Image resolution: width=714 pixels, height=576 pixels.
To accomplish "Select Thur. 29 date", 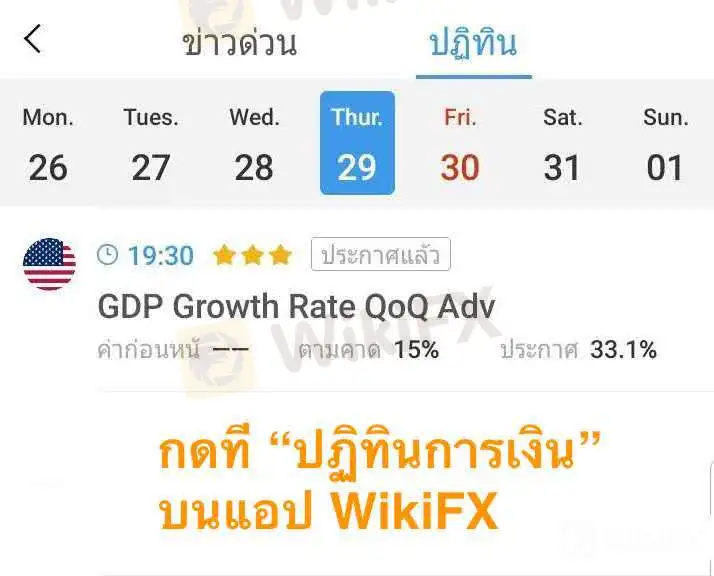I will pyautogui.click(x=357, y=144).
